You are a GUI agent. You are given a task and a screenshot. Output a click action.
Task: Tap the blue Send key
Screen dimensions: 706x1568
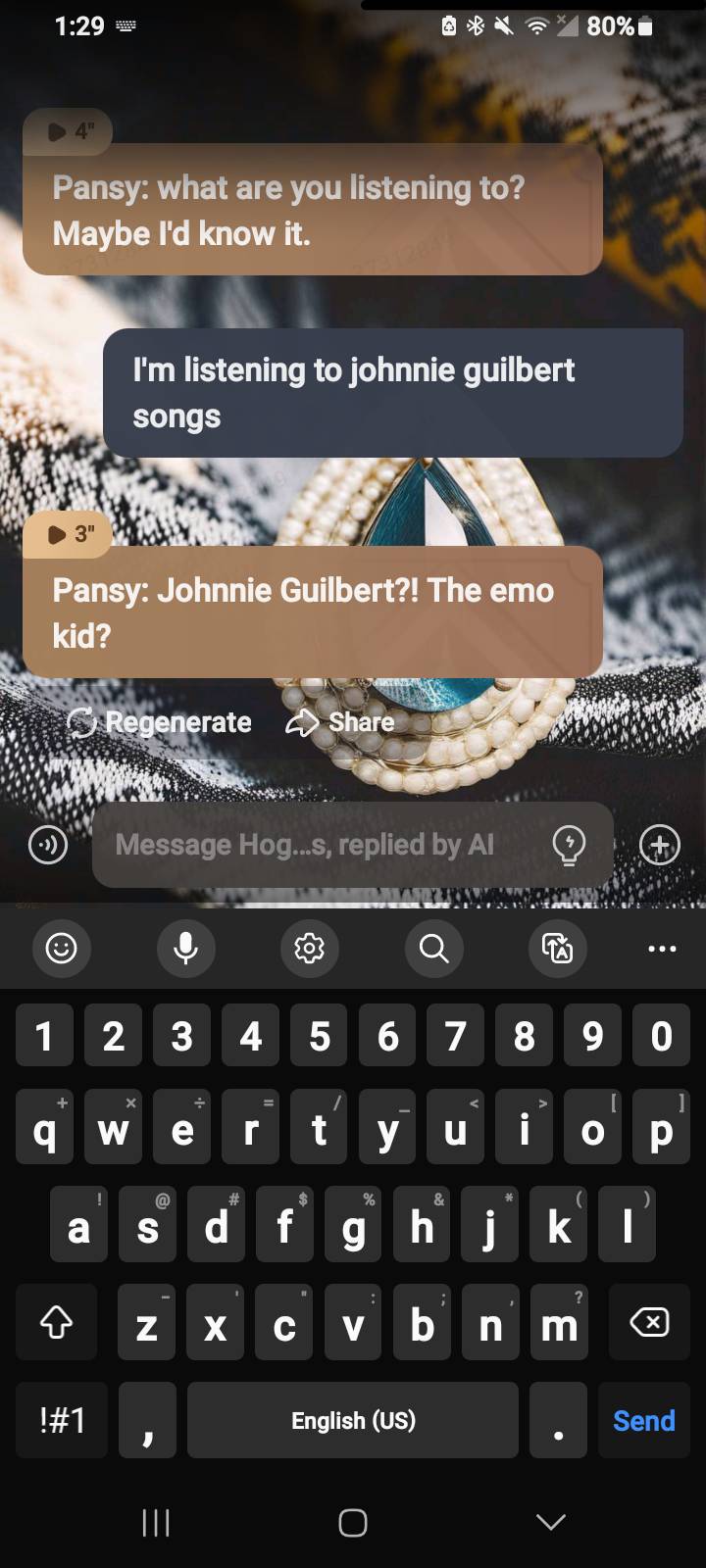point(643,1420)
